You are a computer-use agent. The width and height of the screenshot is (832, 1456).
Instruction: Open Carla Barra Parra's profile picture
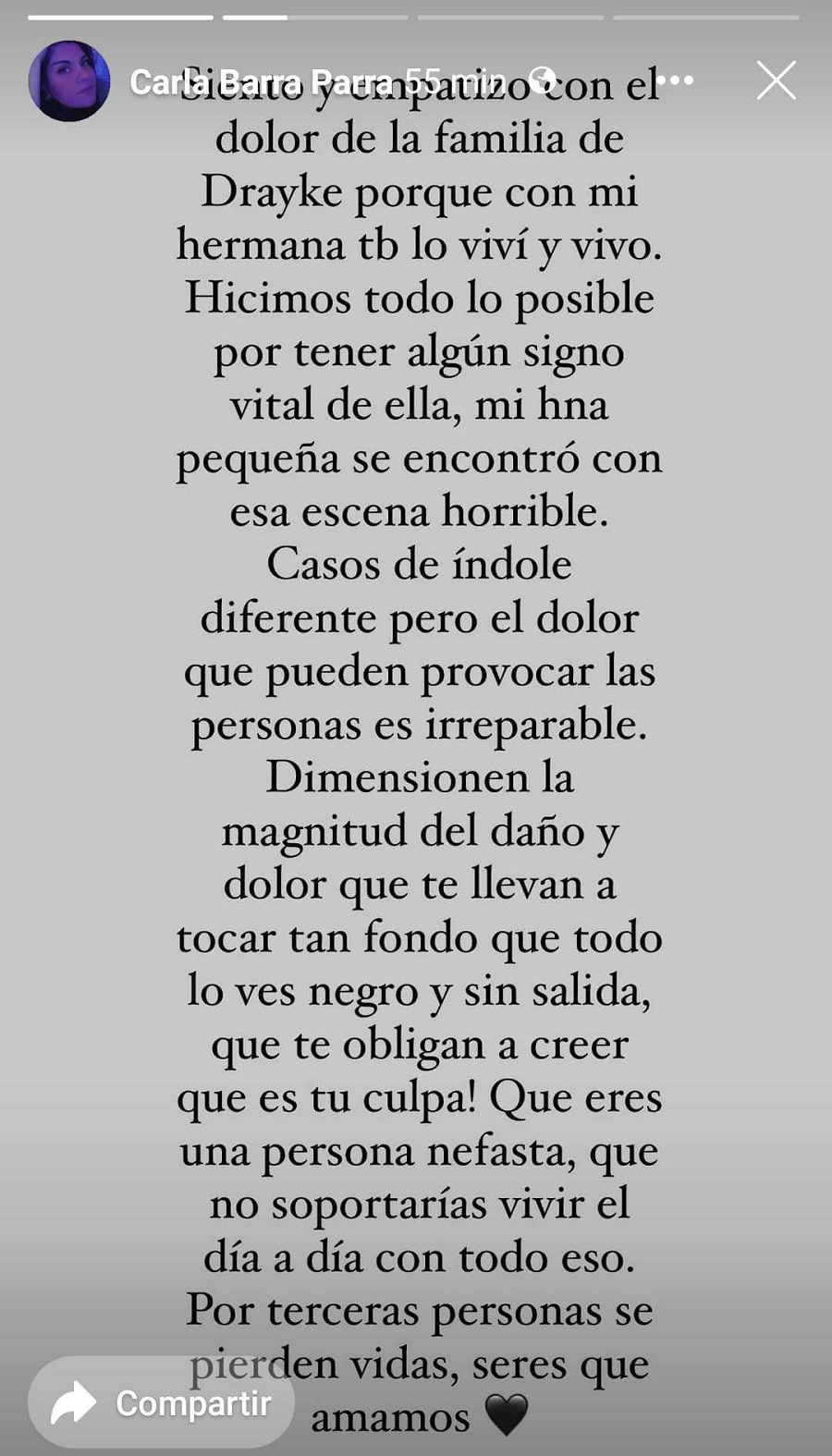tap(69, 81)
